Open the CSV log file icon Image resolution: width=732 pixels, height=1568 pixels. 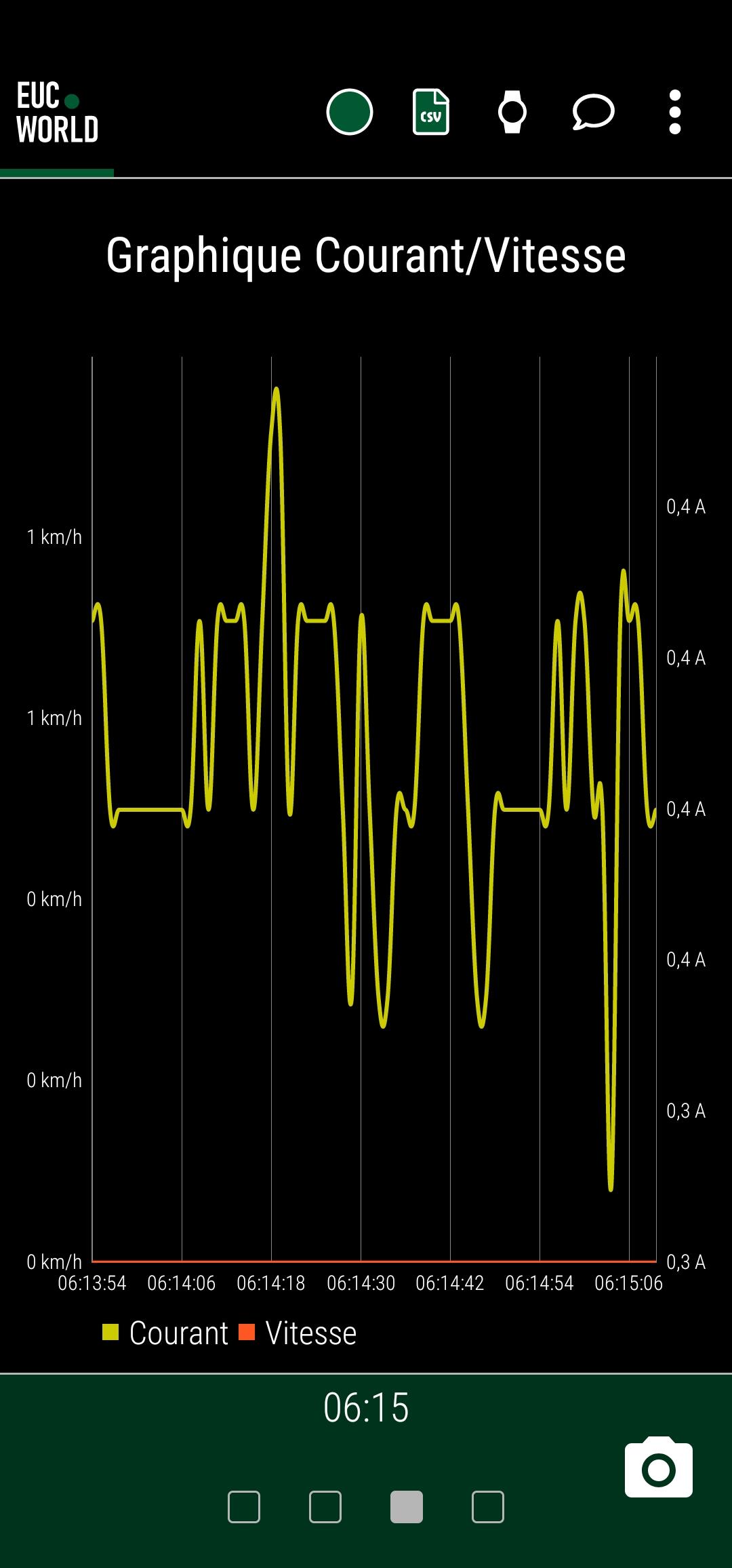point(431,112)
